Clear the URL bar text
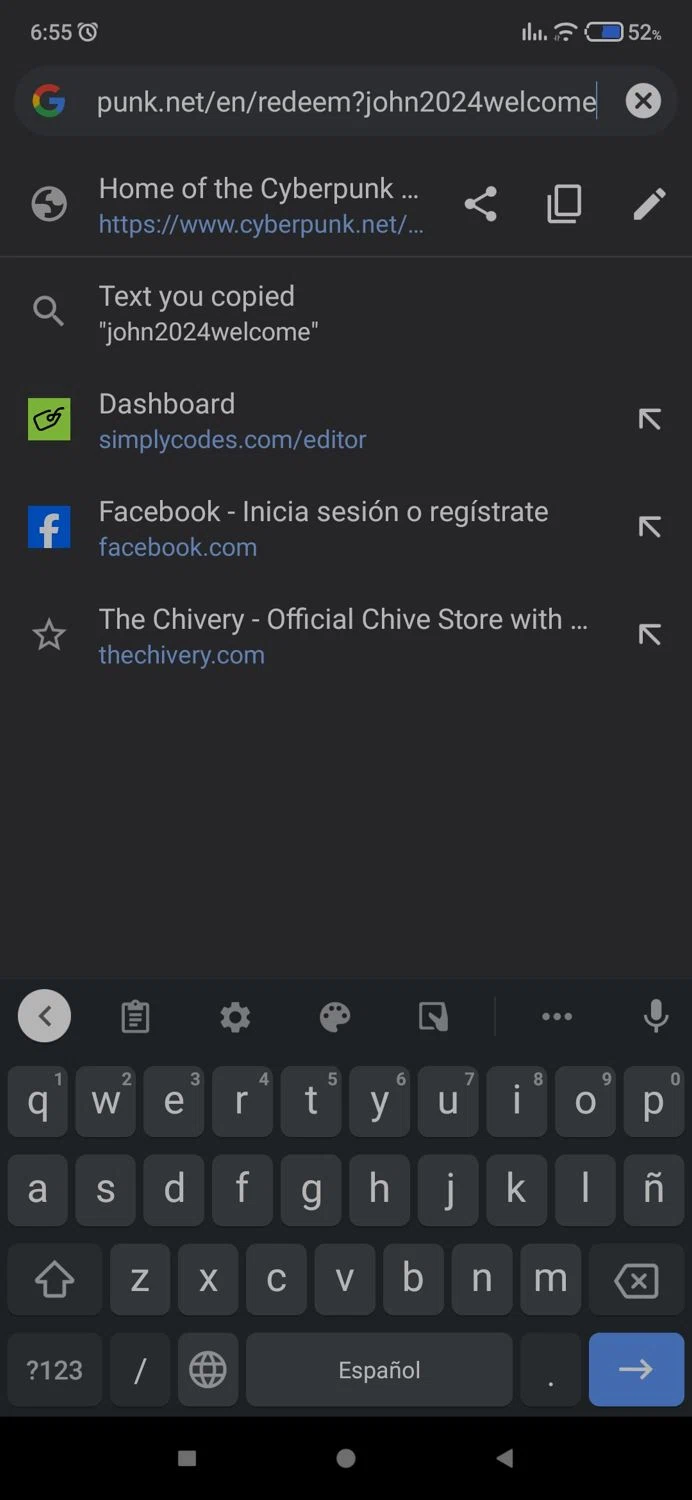 (x=643, y=101)
